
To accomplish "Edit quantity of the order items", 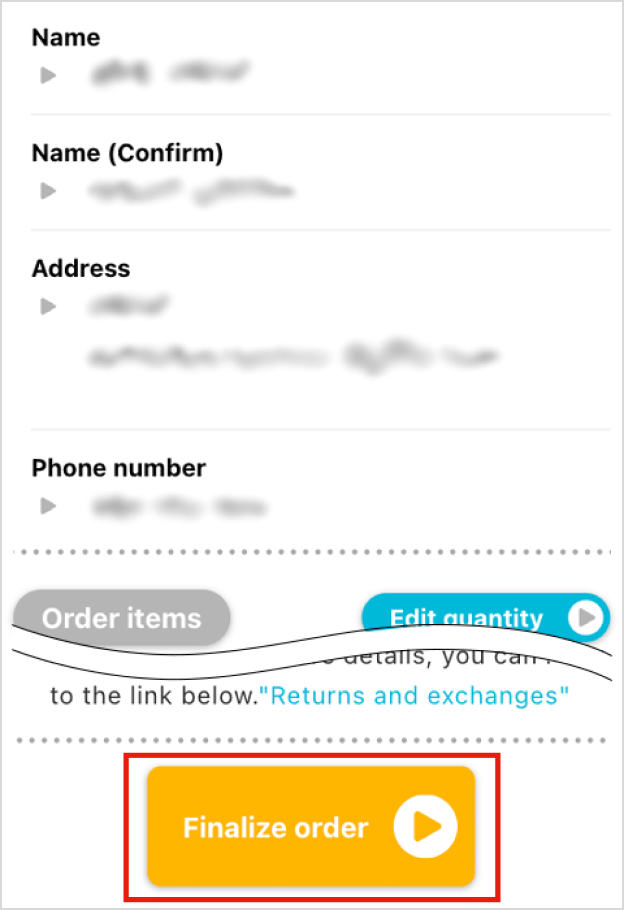I will pos(484,616).
